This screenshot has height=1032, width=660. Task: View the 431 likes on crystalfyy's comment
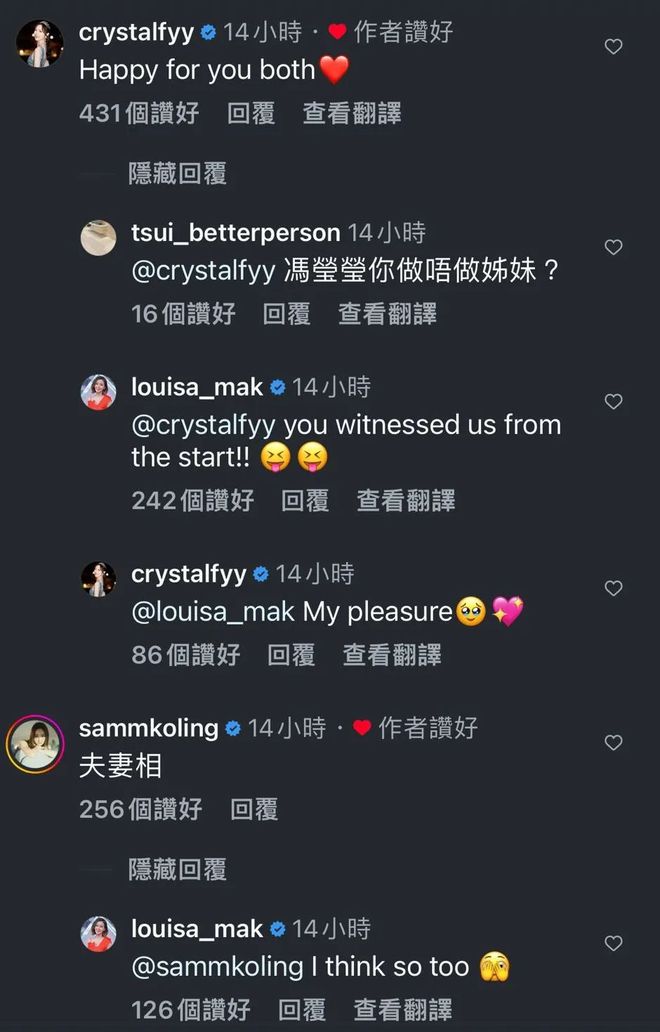[x=139, y=113]
